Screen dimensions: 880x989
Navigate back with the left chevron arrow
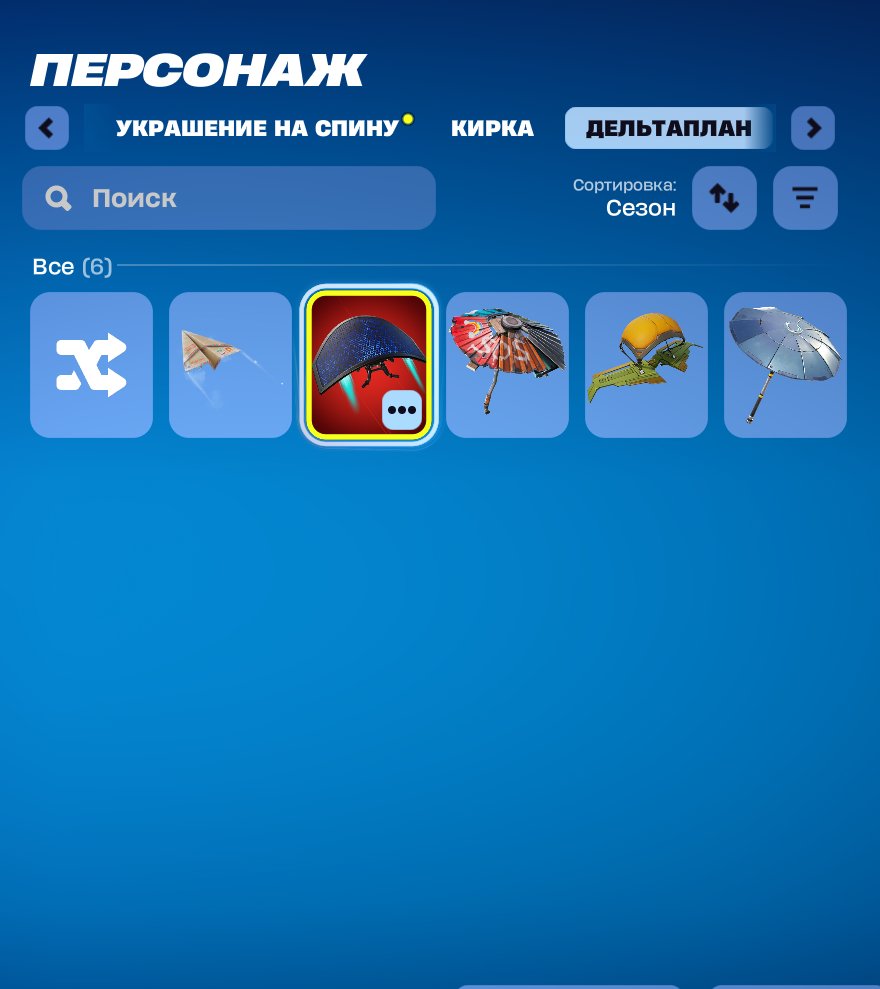(46, 128)
